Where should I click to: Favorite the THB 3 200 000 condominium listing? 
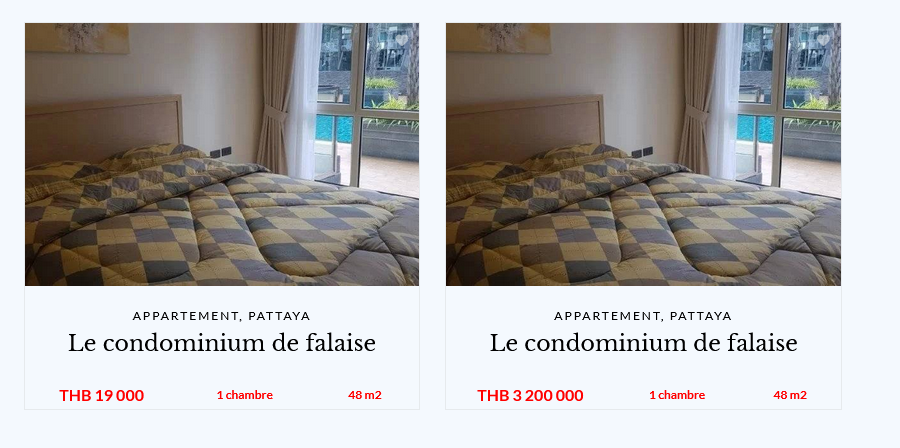pos(822,39)
